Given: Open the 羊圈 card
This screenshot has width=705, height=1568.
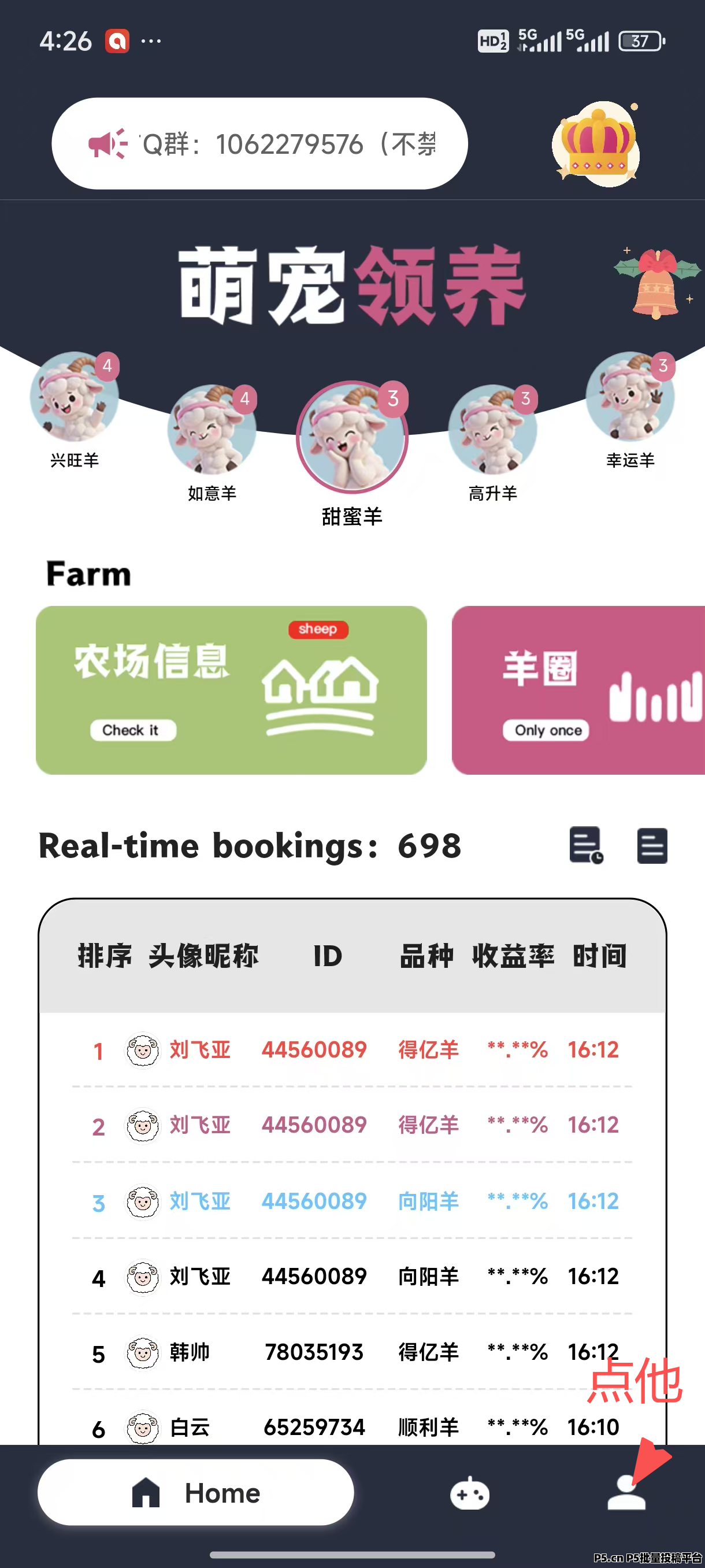Looking at the screenshot, I should coord(578,690).
